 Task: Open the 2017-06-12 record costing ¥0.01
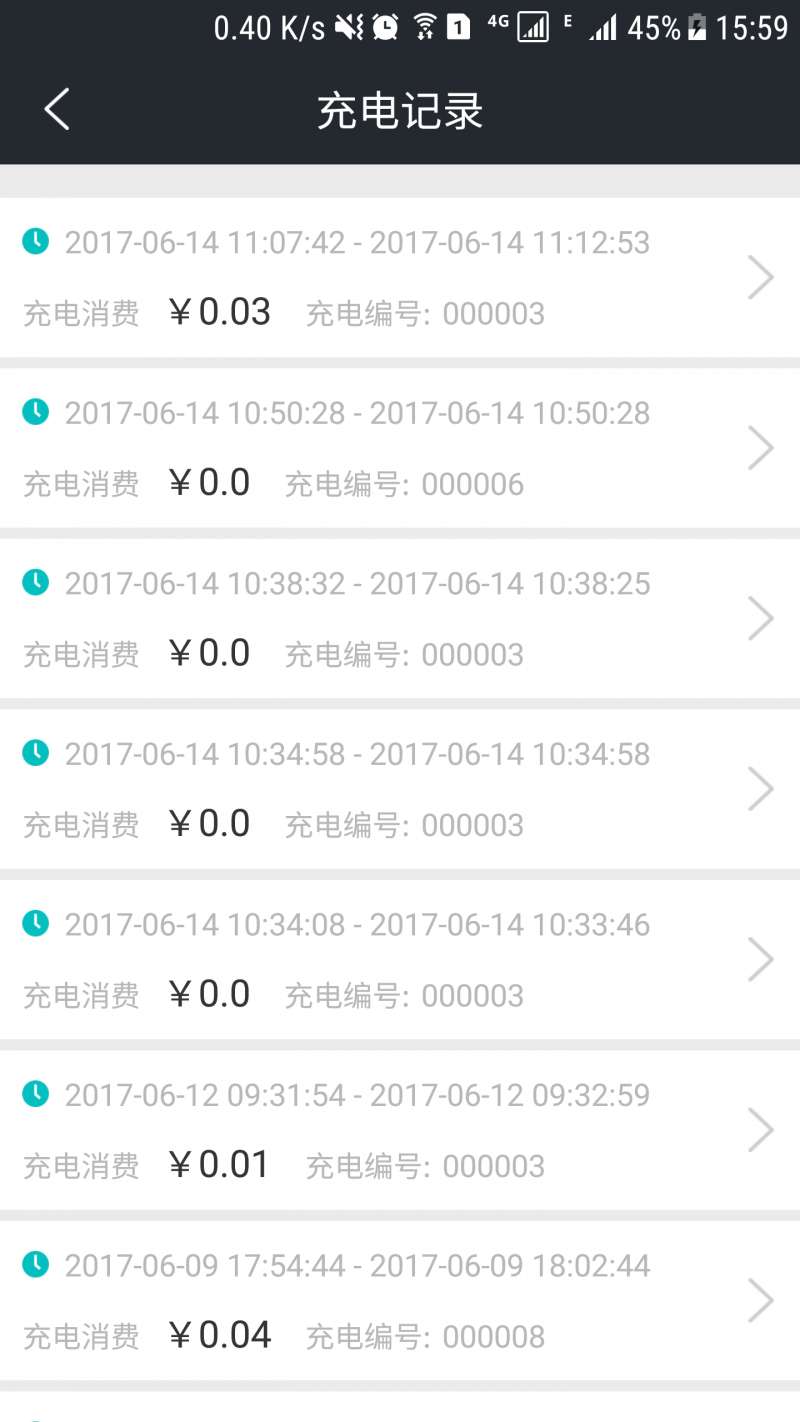click(x=400, y=1130)
